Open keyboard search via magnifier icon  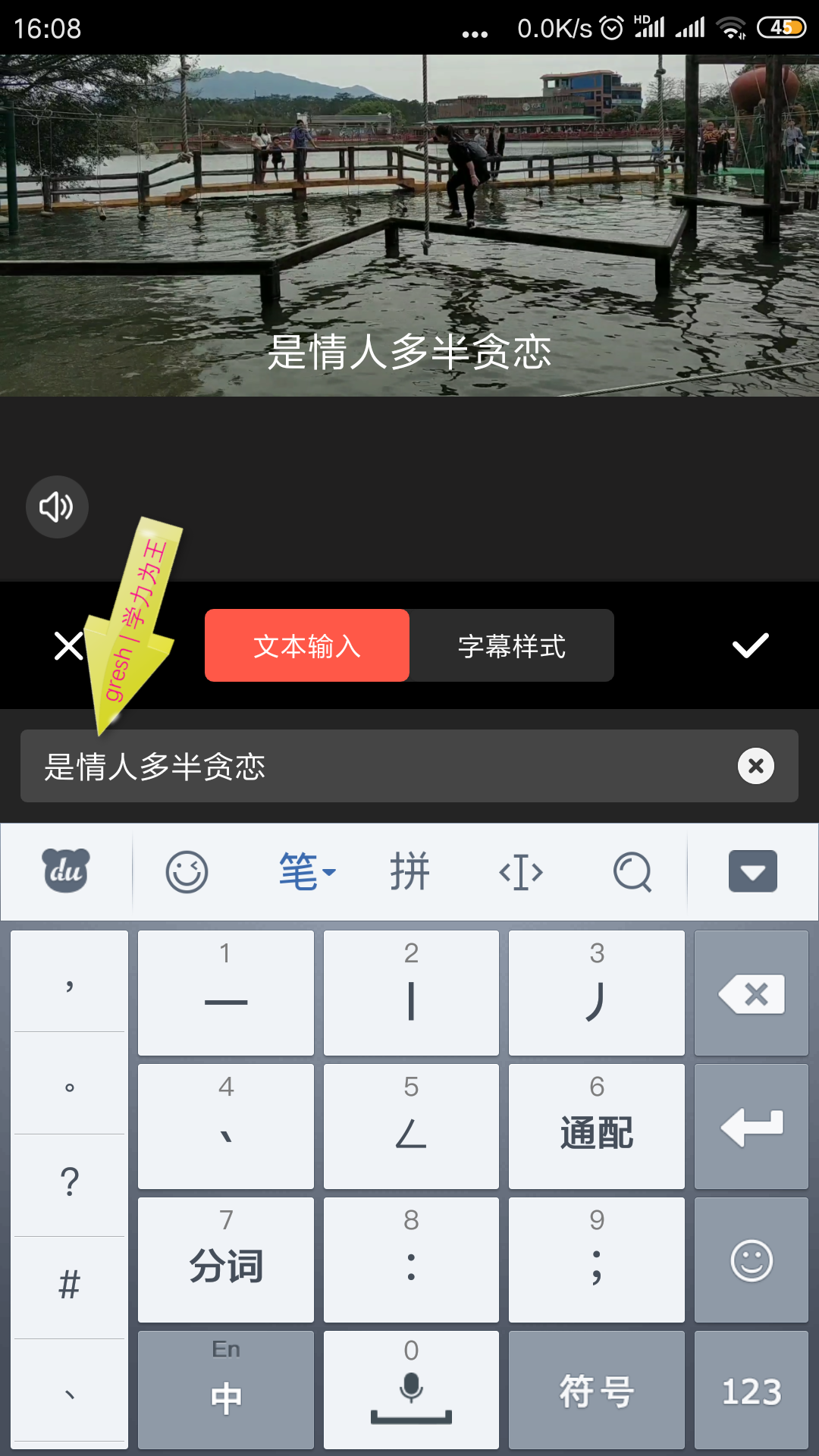[x=633, y=871]
